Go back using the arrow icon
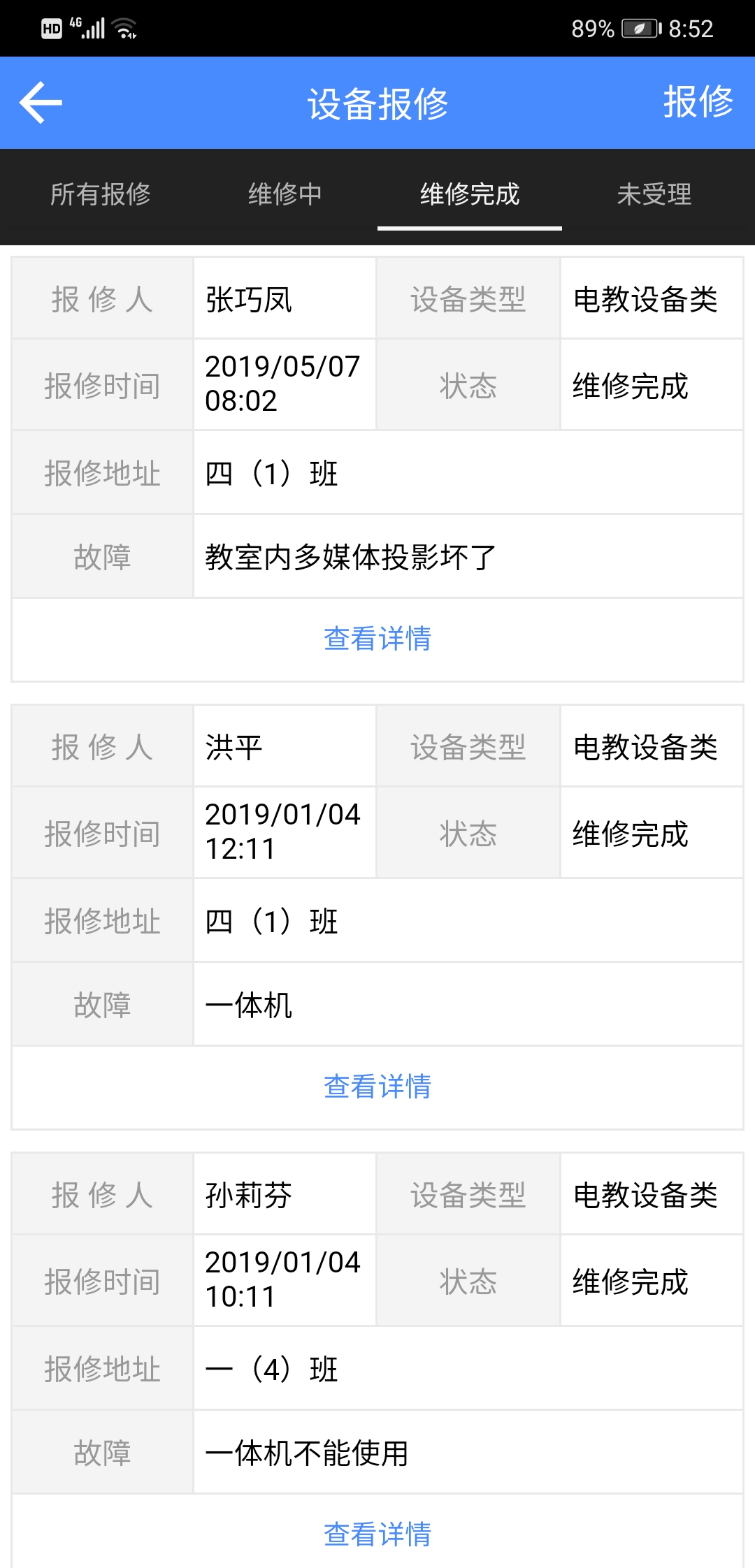 point(41,103)
